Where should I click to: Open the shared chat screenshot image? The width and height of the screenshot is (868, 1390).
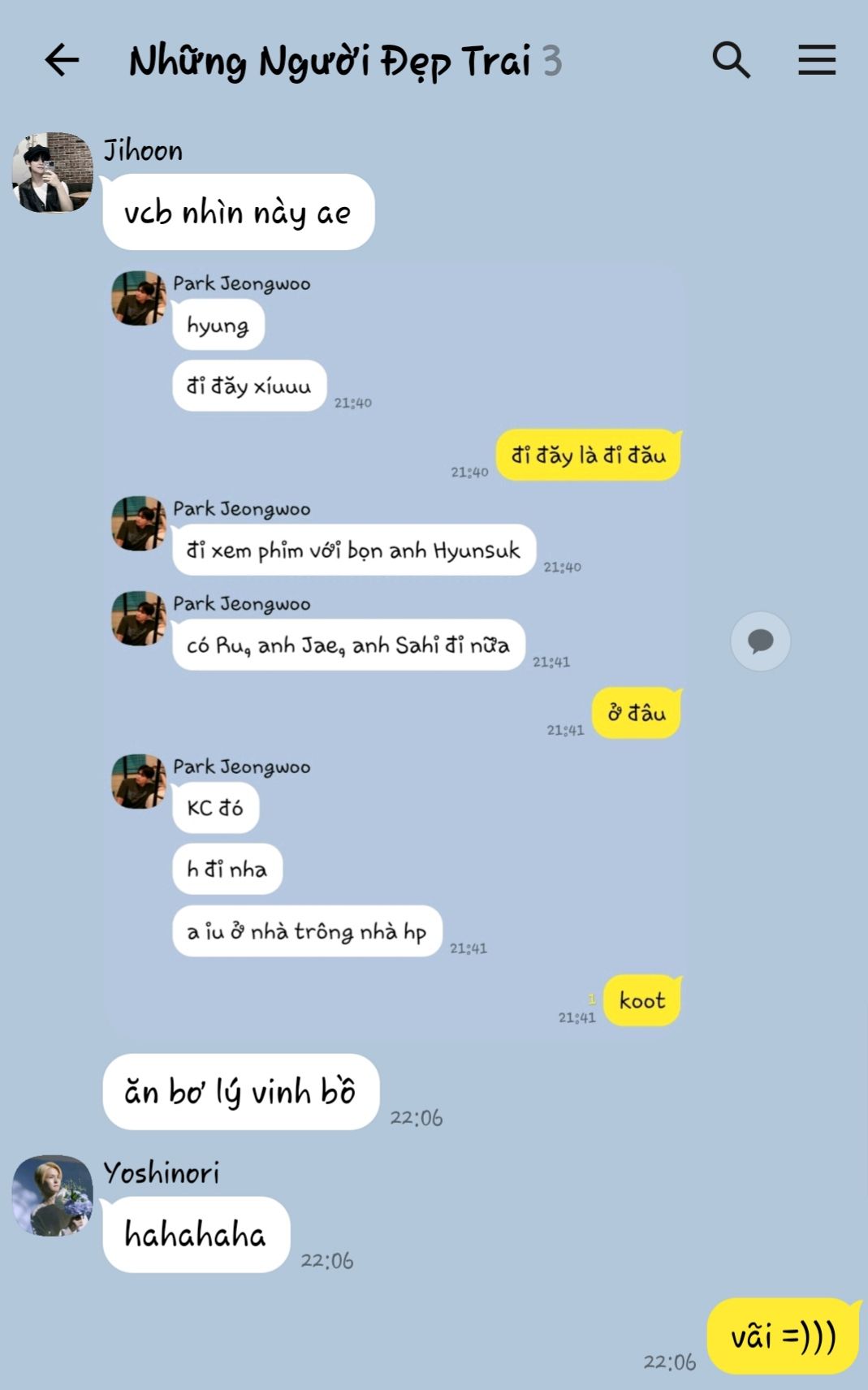tap(395, 650)
